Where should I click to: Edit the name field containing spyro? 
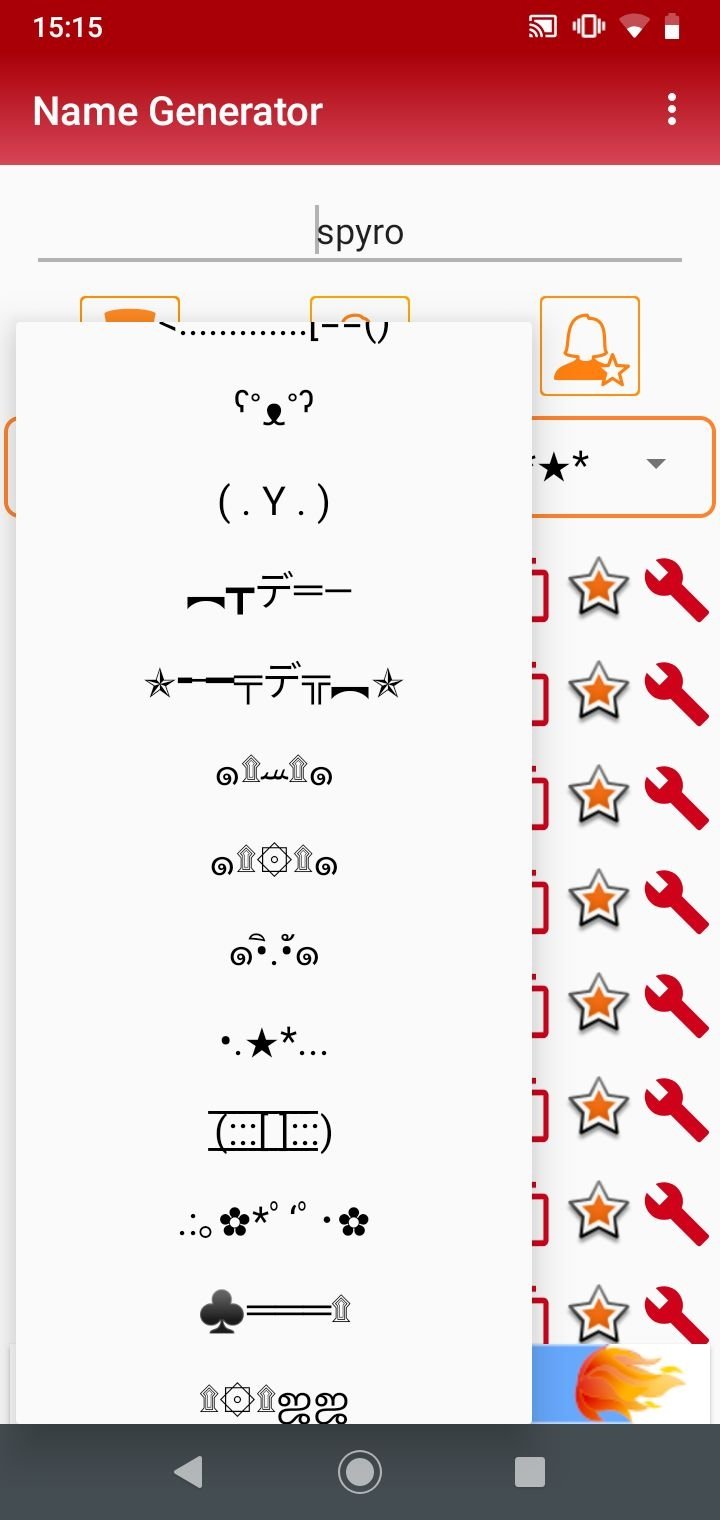pos(360,233)
